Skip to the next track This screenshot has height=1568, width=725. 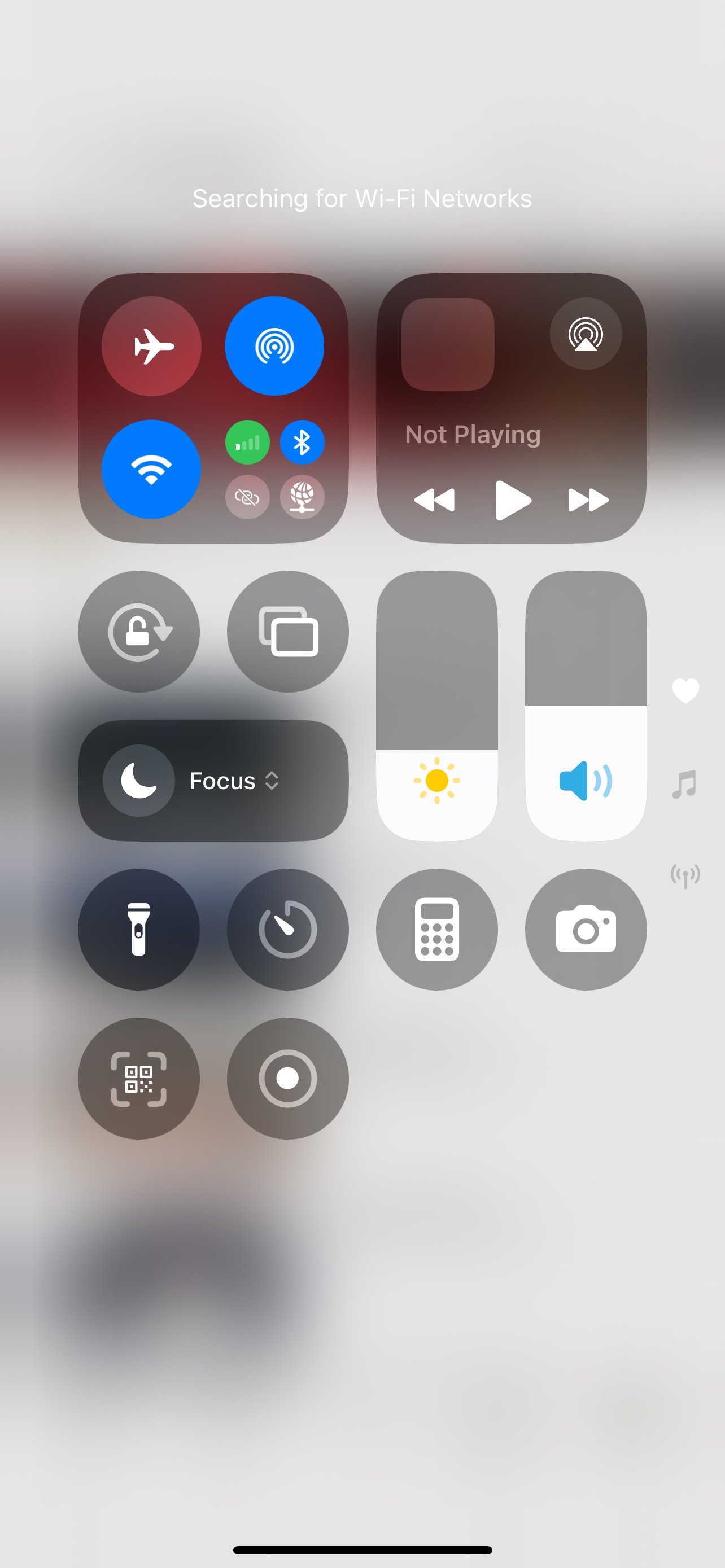tap(588, 500)
